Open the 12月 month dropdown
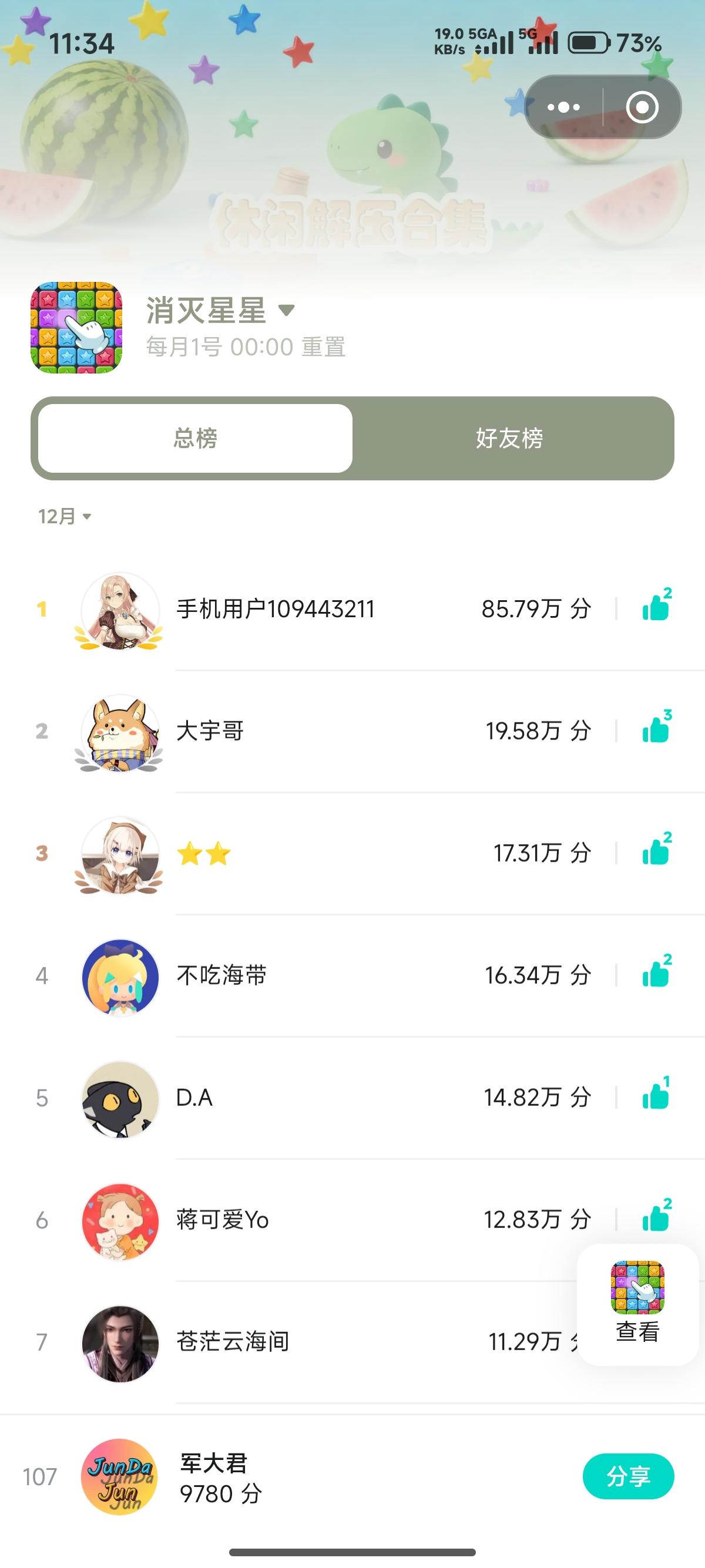This screenshot has height=1568, width=705. [65, 517]
